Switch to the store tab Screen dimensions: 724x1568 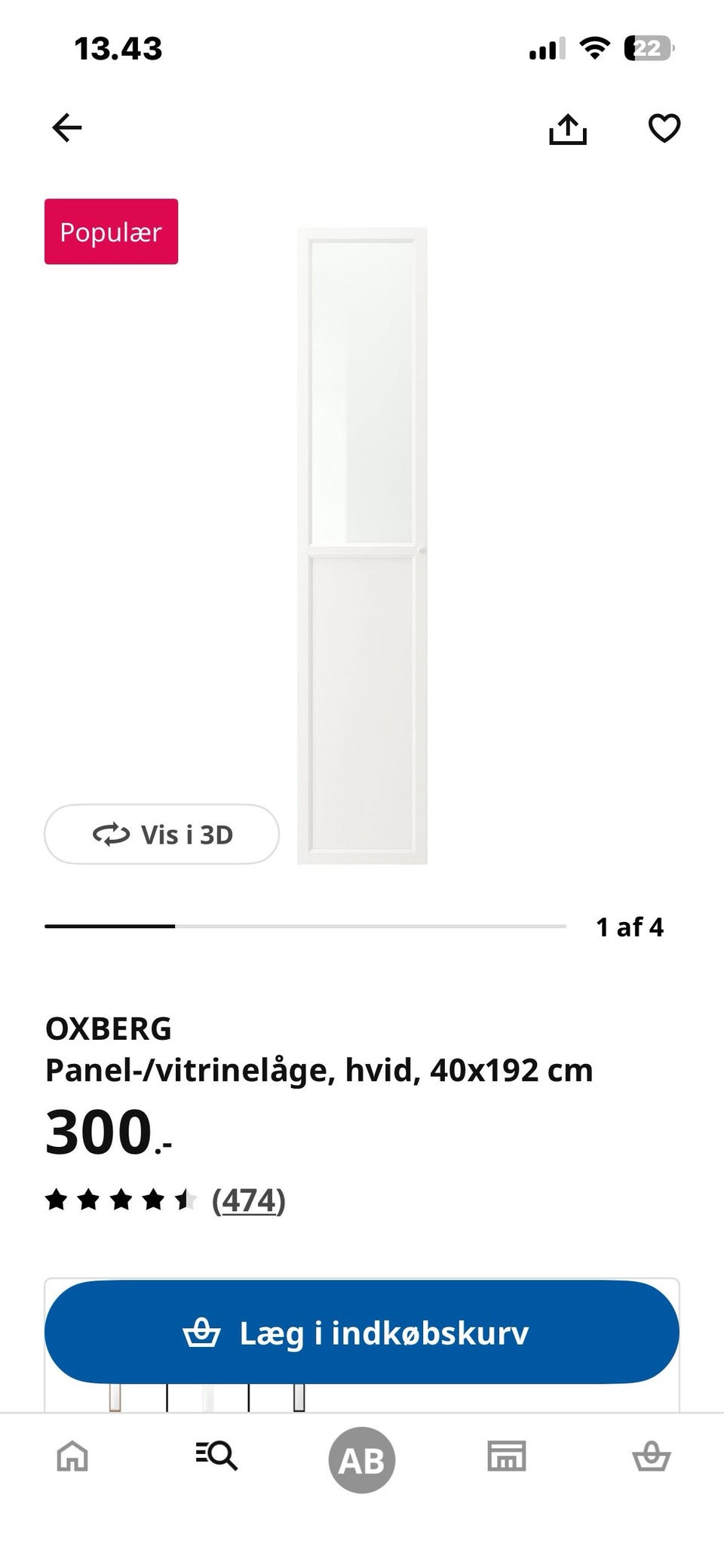coord(507,1456)
